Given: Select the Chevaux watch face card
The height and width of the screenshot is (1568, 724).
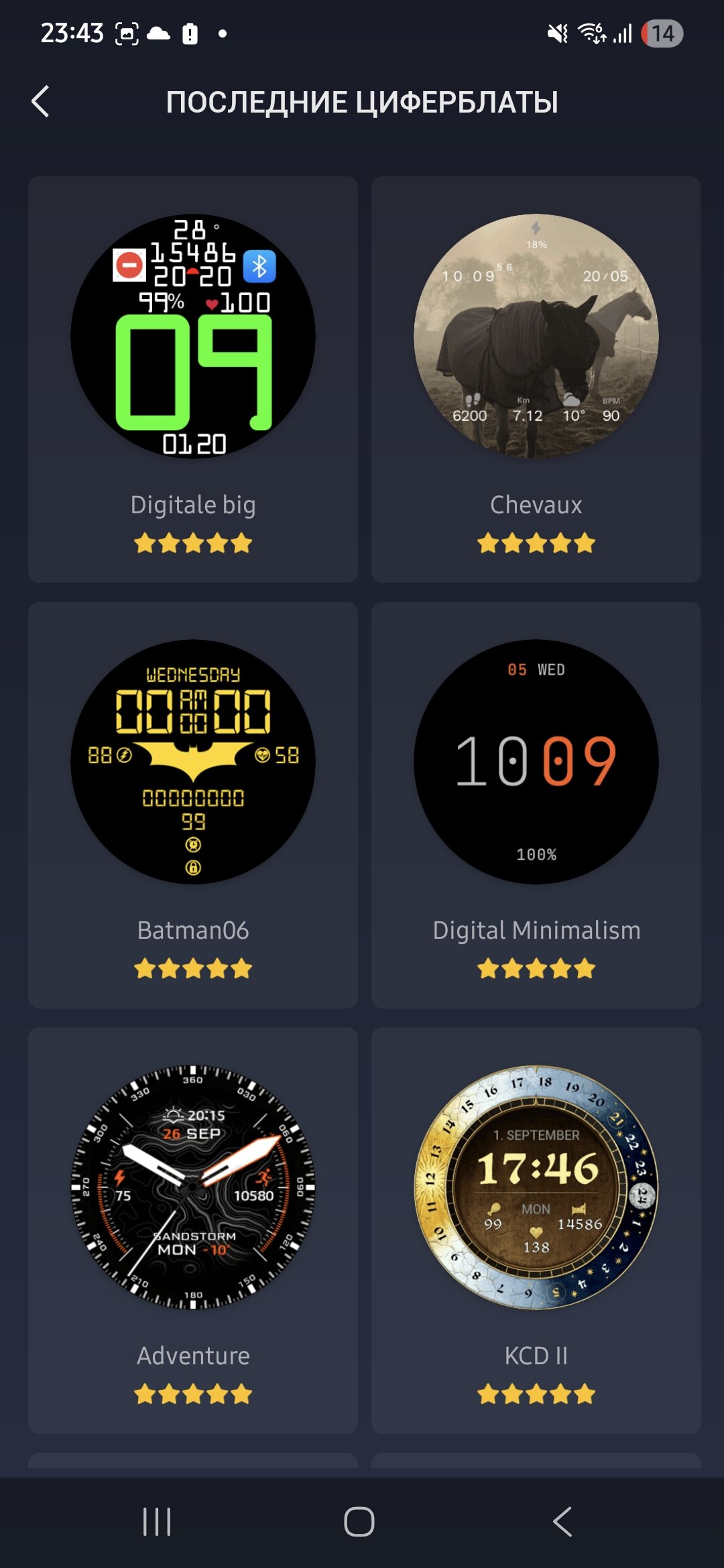Looking at the screenshot, I should coord(536,379).
